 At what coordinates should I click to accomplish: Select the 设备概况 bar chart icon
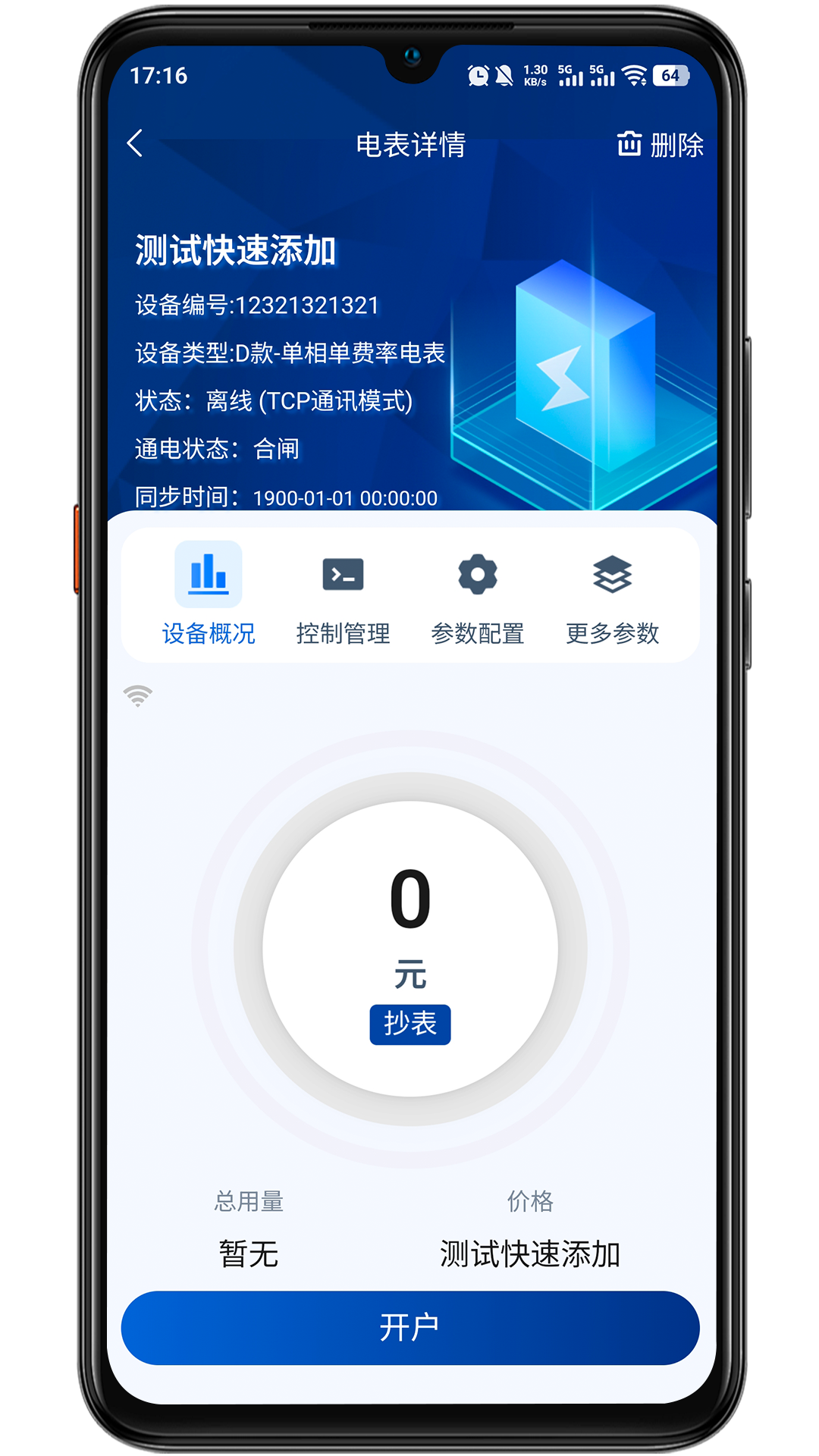coord(210,576)
